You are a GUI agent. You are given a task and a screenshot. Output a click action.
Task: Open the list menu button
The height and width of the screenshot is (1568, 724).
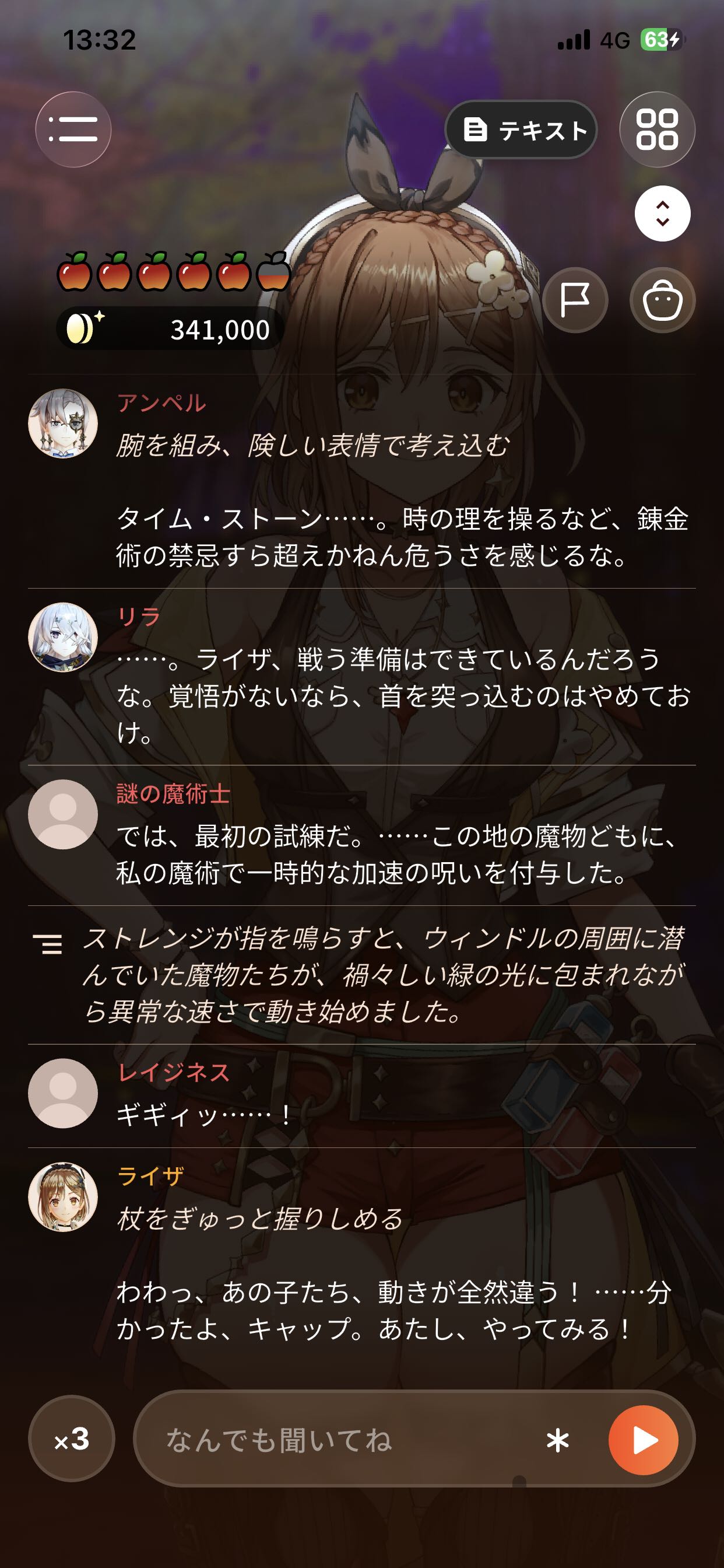(73, 129)
